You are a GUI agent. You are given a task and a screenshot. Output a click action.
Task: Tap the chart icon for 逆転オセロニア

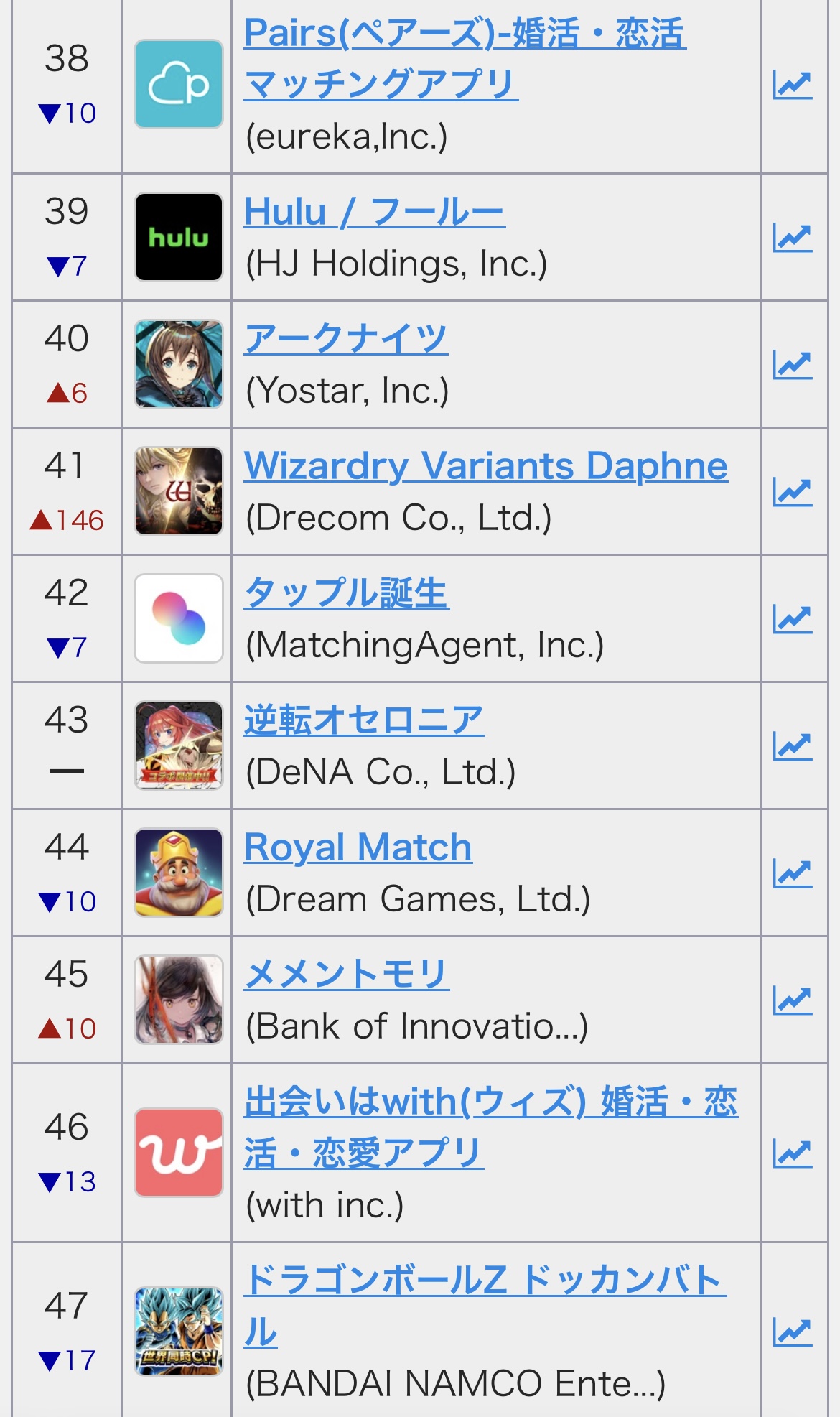(x=793, y=746)
